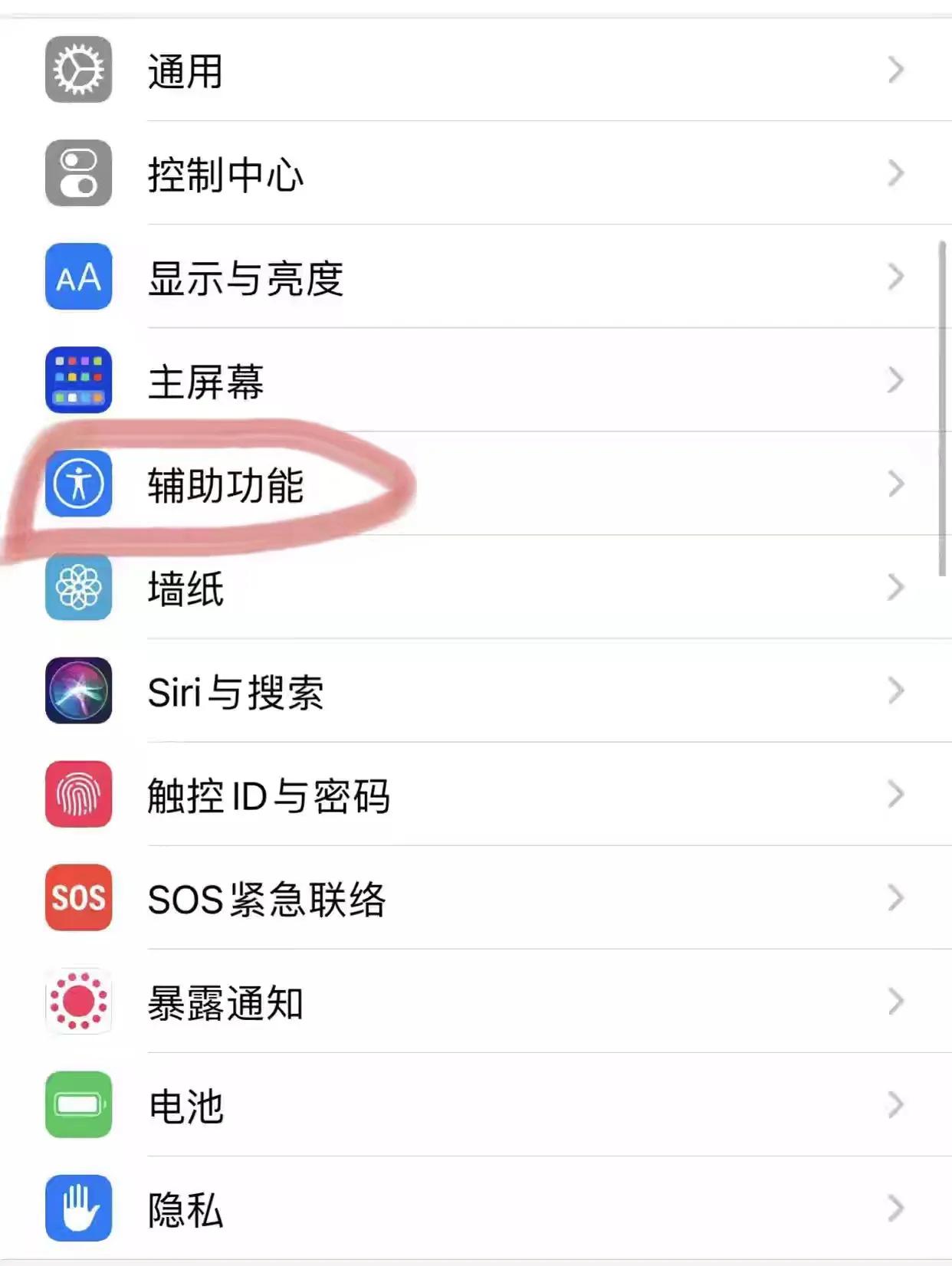
Task: Tap the Privacy hand icon
Action: tap(77, 1207)
